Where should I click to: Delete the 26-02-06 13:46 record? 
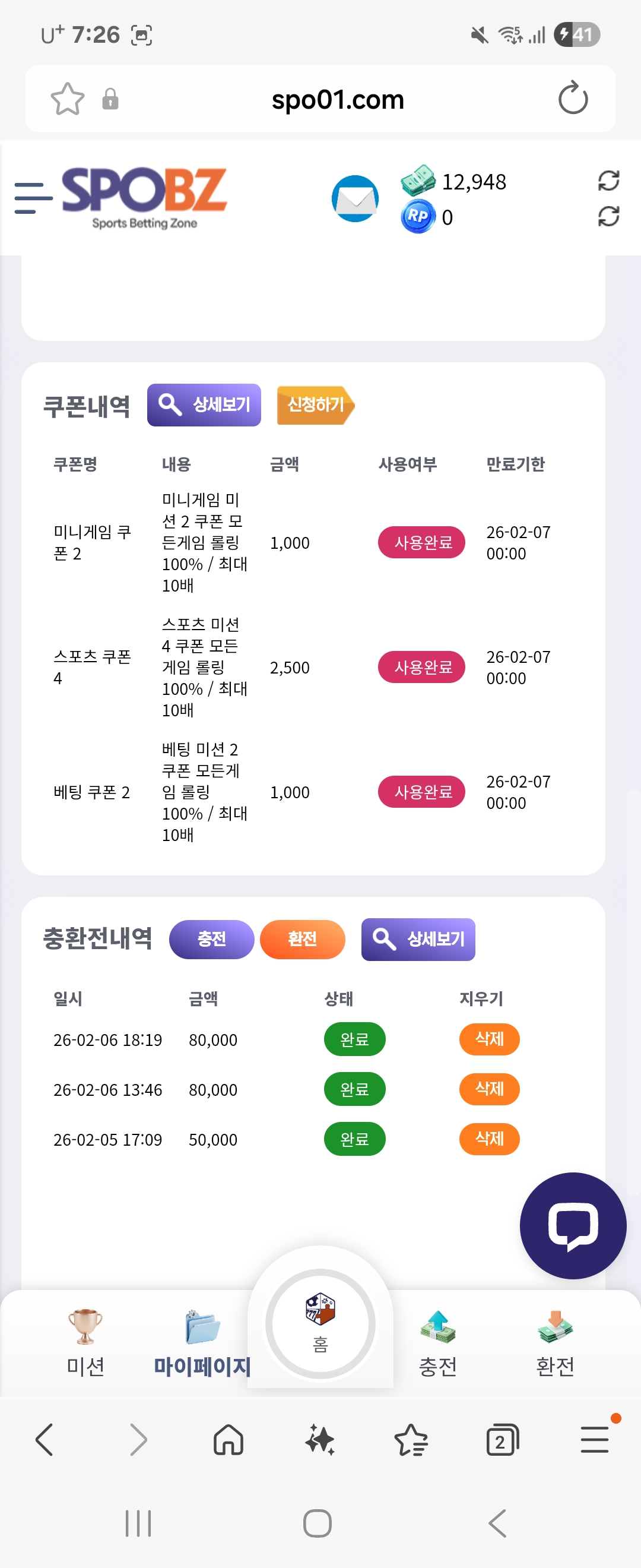tap(489, 1089)
